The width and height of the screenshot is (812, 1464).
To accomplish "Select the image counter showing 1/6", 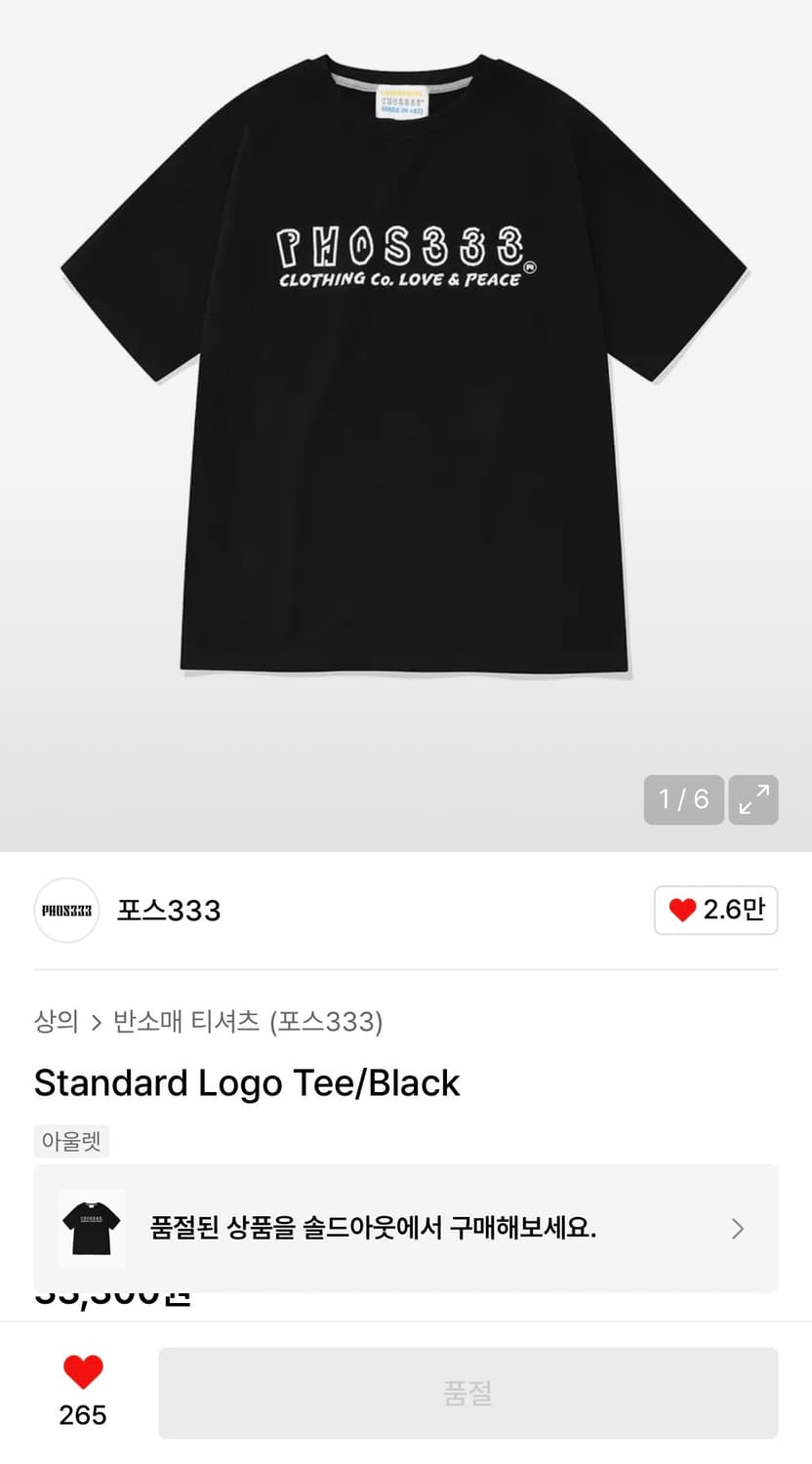I will point(683,799).
